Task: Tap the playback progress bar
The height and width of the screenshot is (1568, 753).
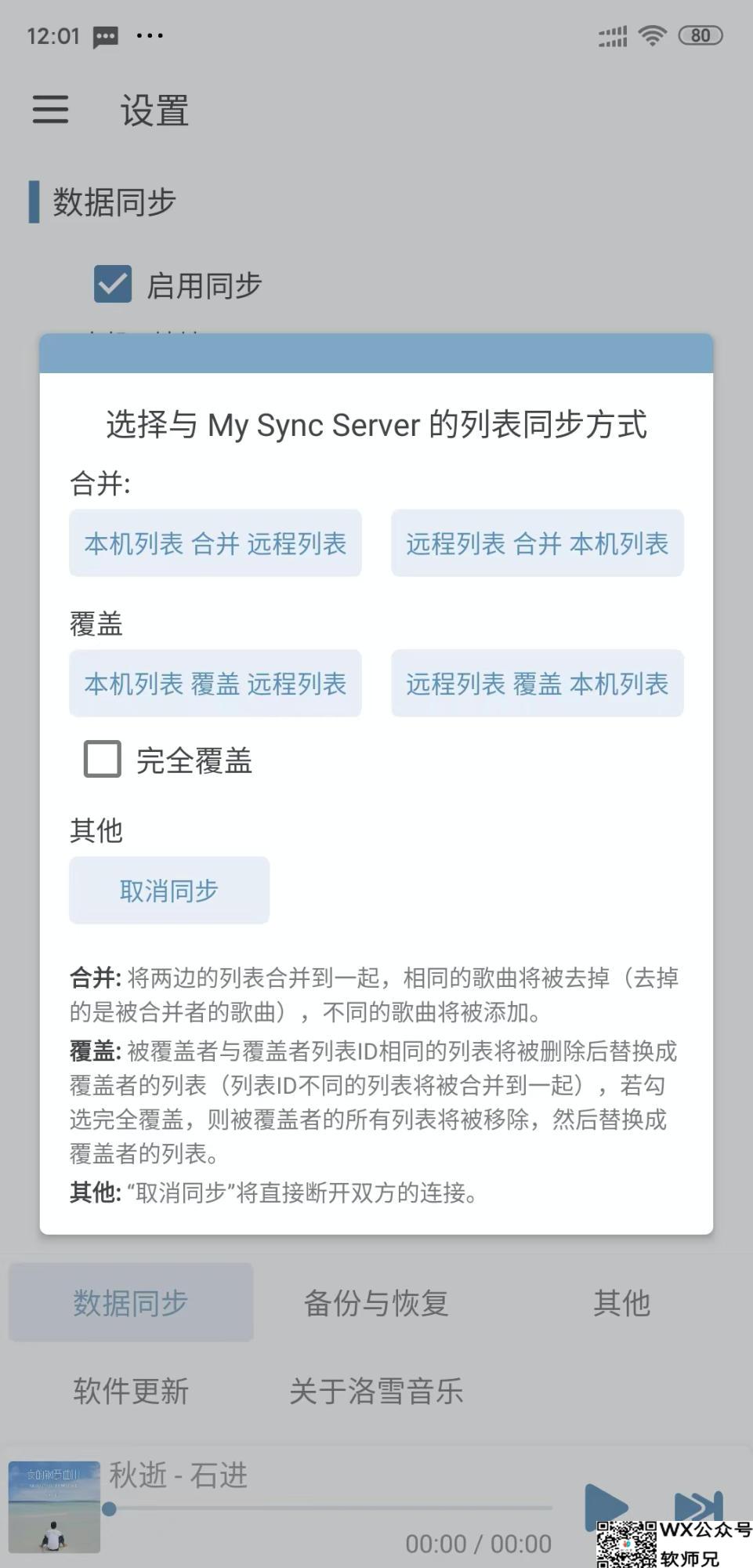Action: click(x=329, y=1508)
